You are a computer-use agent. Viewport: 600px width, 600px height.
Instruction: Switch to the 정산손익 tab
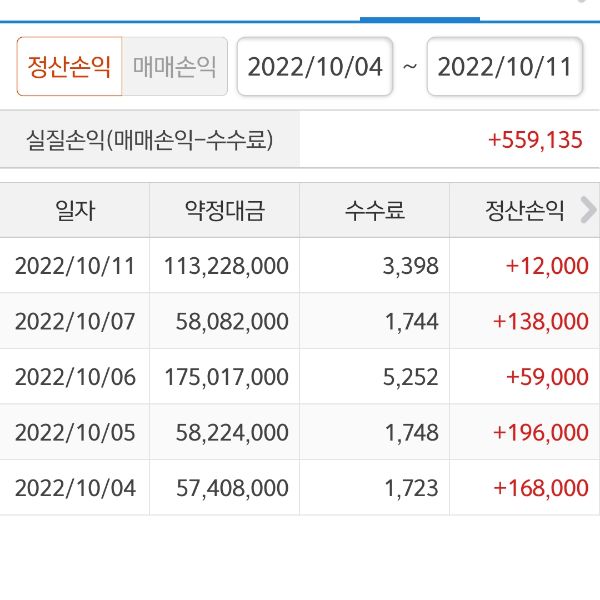(69, 67)
